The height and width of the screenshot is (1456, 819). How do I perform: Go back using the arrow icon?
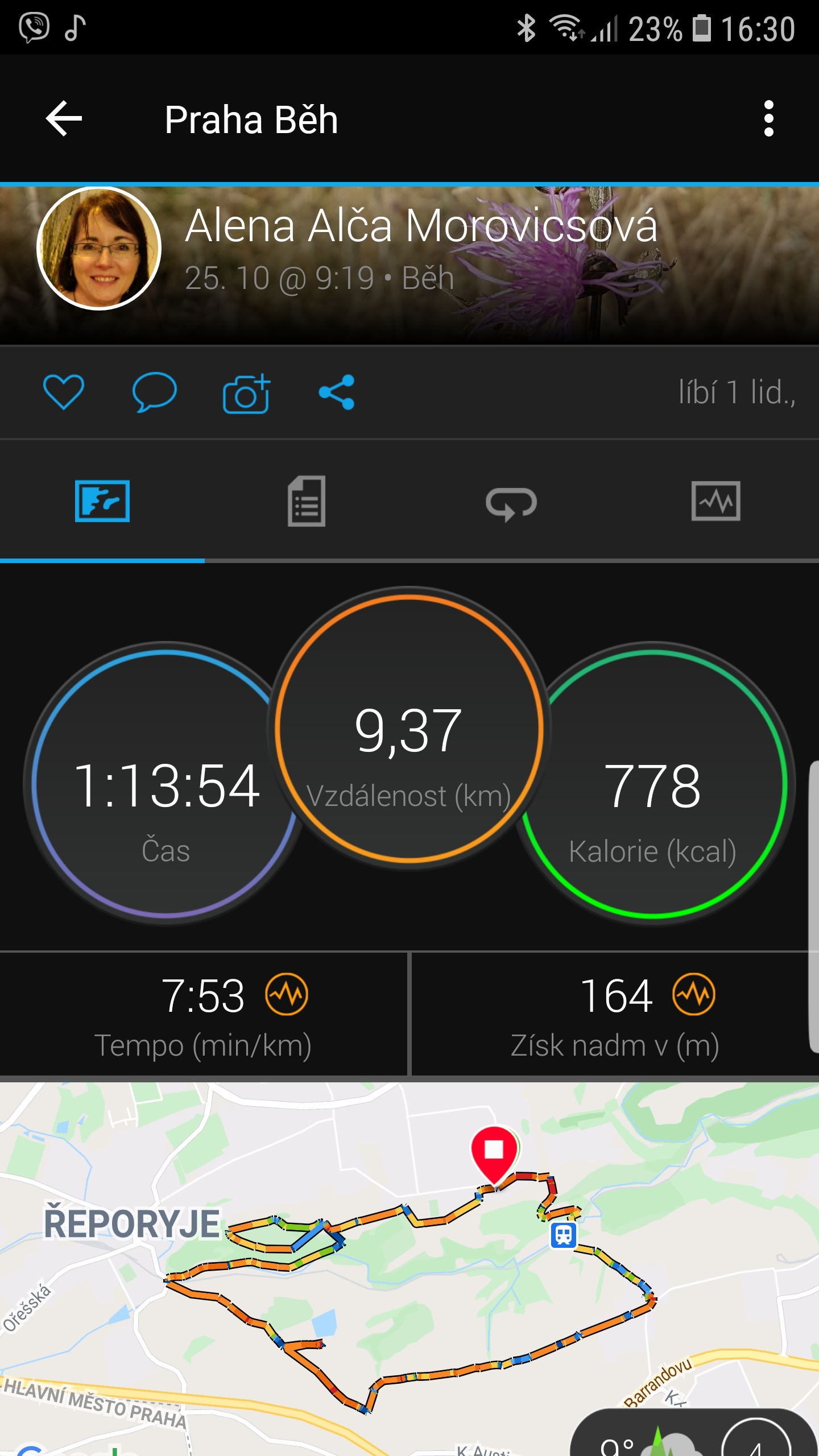coord(64,119)
